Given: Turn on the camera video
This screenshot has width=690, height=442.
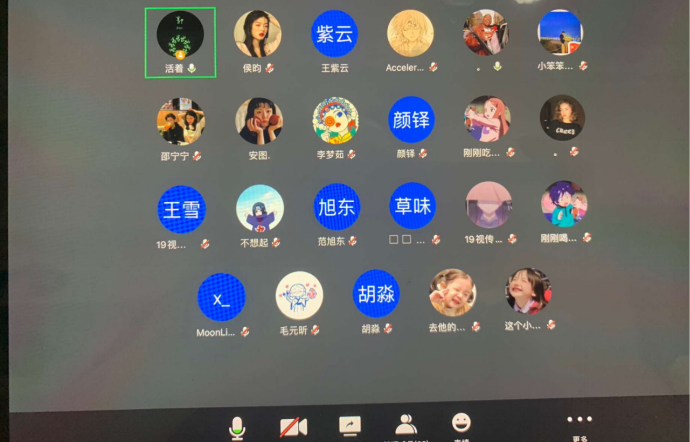Looking at the screenshot, I should click(x=293, y=427).
